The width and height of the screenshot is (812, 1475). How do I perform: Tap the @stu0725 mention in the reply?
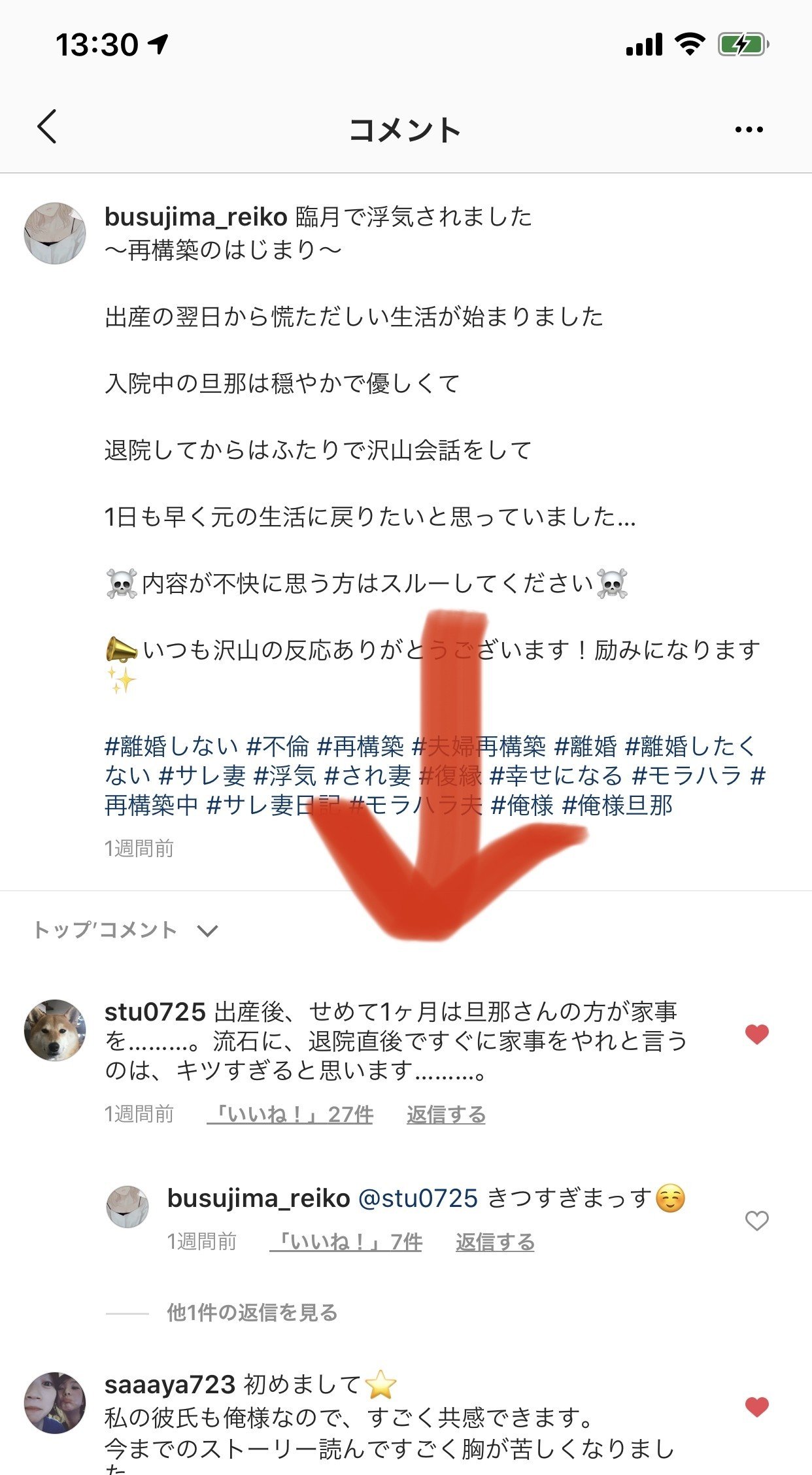click(x=418, y=1198)
